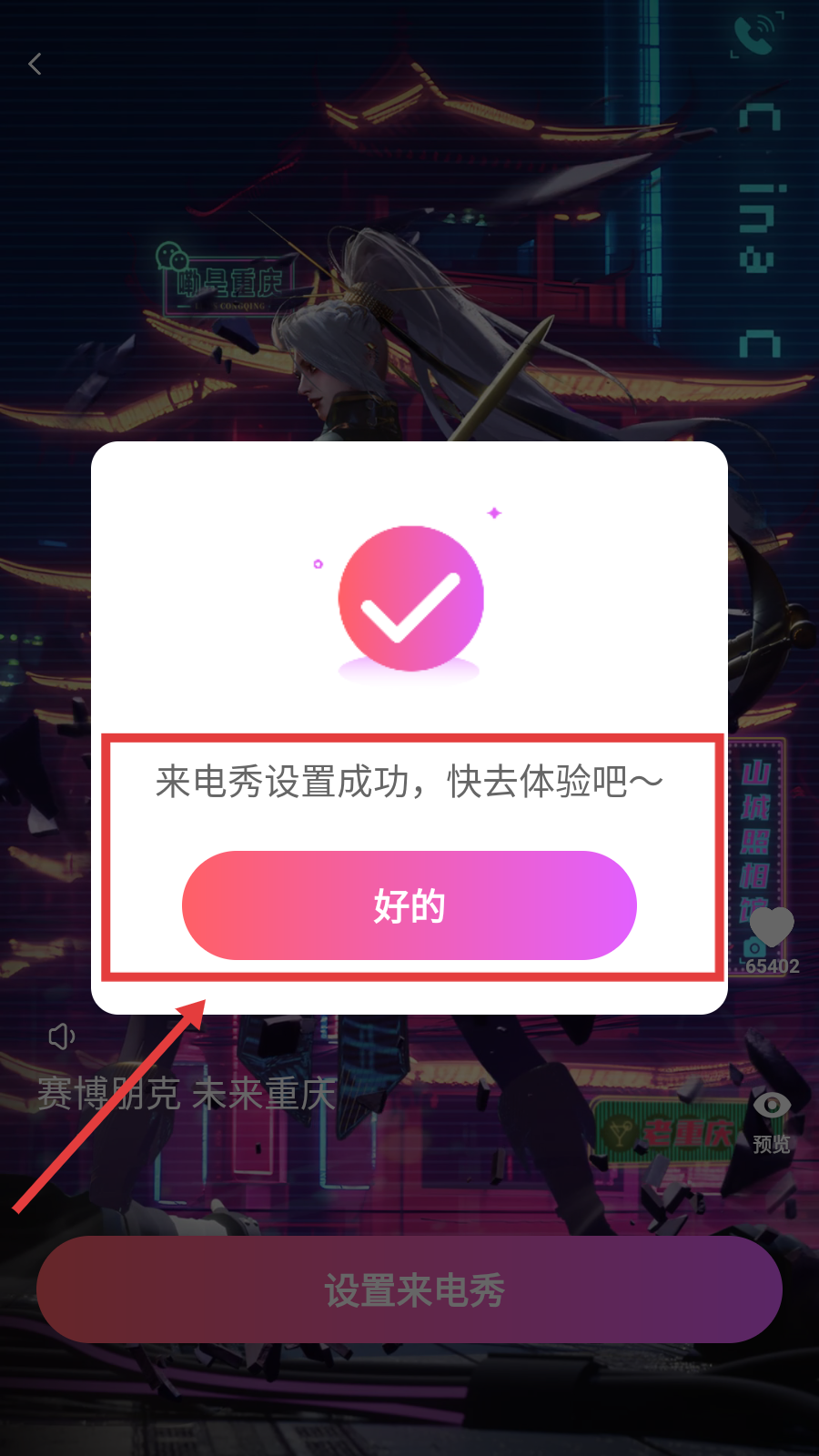Tap the 设置来电秀 button
Image resolution: width=819 pixels, height=1456 pixels.
[x=409, y=1289]
